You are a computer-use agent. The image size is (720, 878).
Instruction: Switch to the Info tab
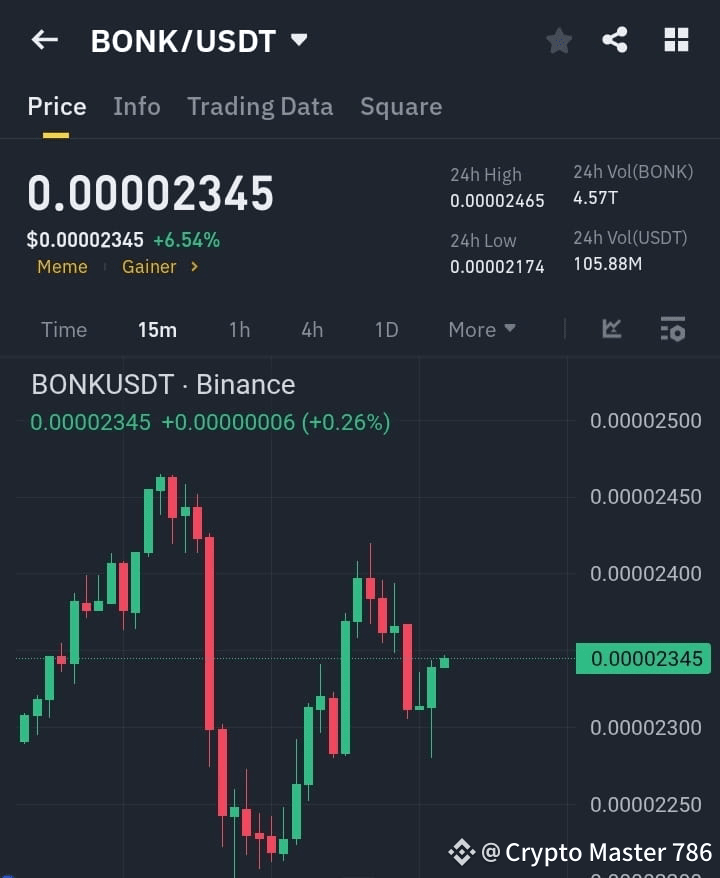coord(137,106)
